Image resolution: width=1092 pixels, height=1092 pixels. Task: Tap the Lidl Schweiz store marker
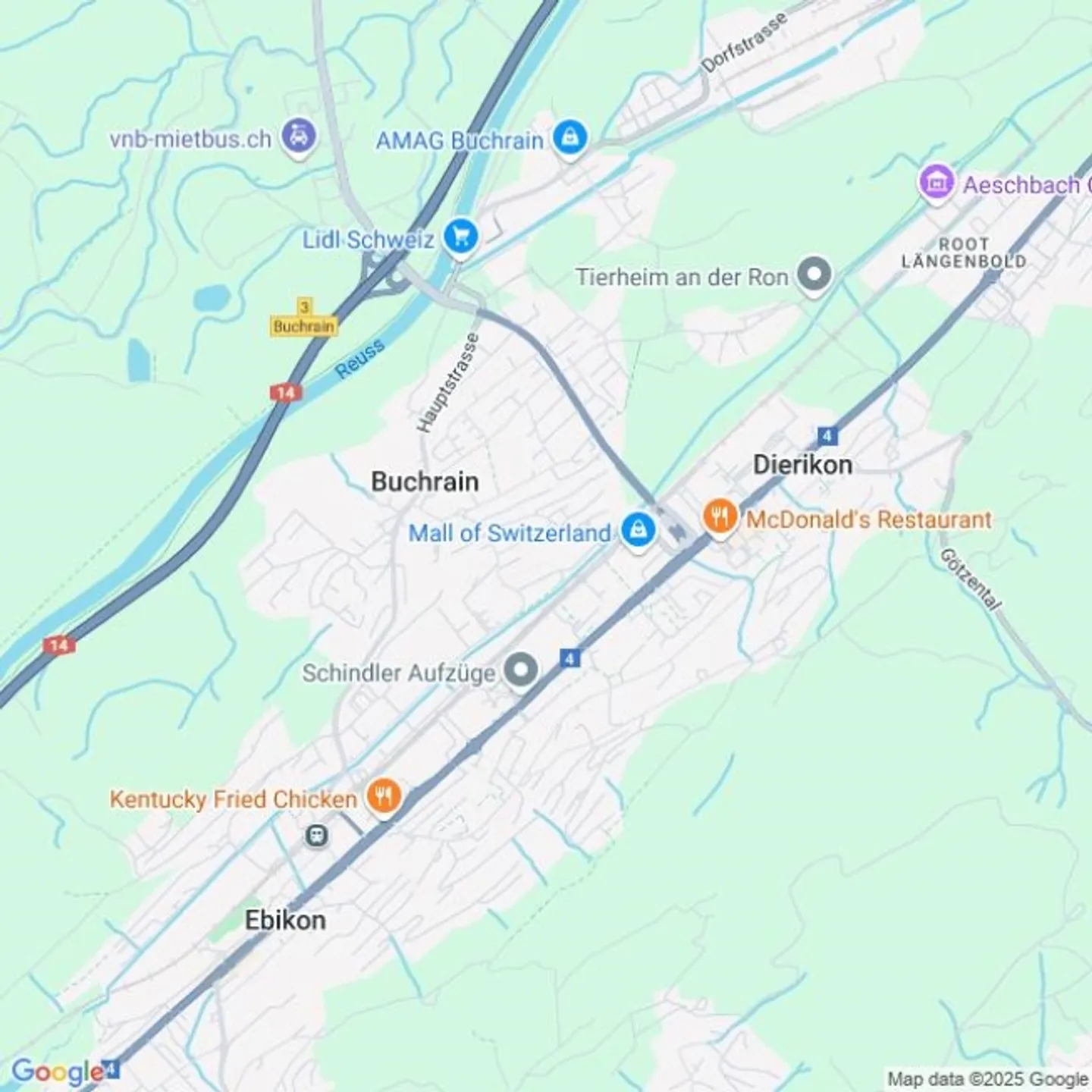(x=460, y=237)
